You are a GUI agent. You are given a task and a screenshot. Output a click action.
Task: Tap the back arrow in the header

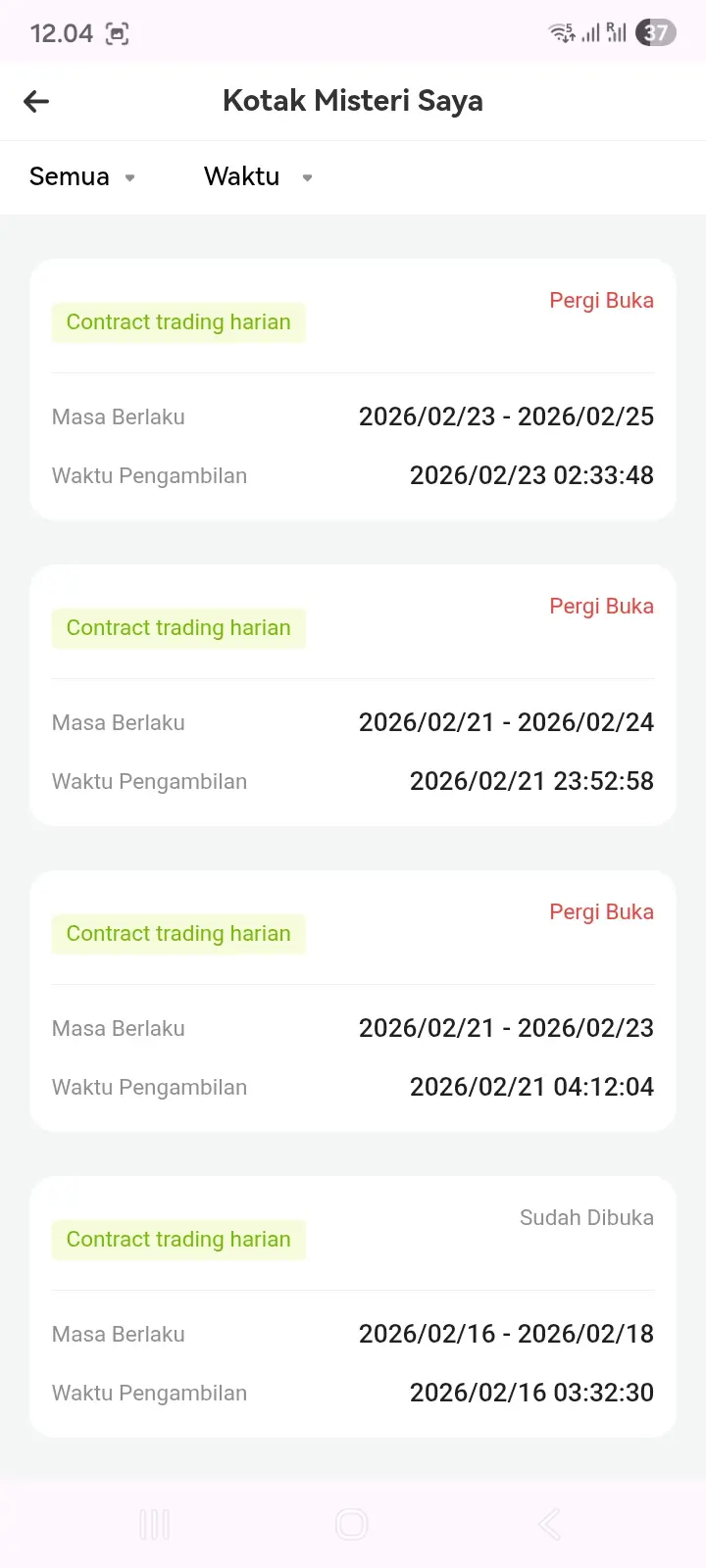(x=35, y=101)
